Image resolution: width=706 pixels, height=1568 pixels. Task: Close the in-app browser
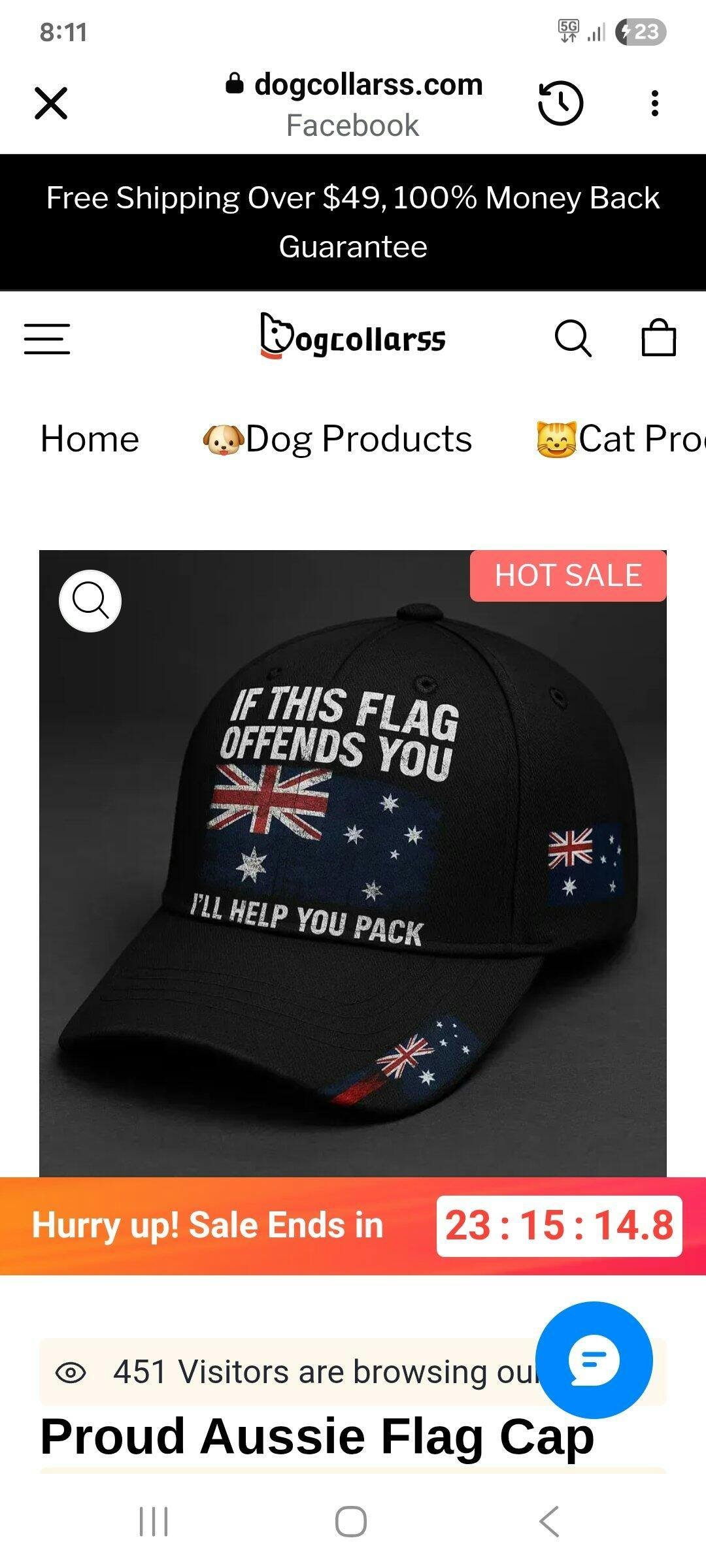[x=51, y=103]
